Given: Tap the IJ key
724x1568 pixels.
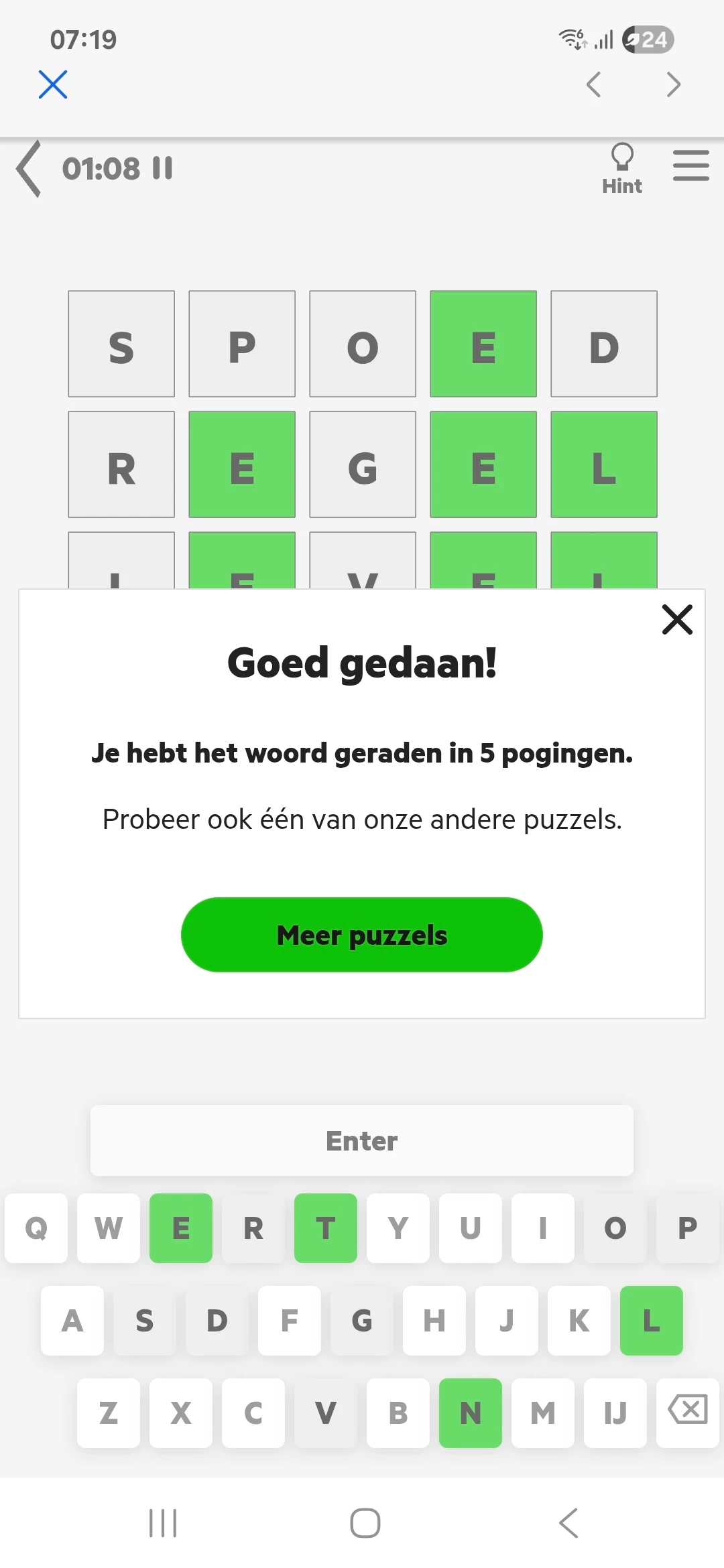Looking at the screenshot, I should (x=615, y=1413).
